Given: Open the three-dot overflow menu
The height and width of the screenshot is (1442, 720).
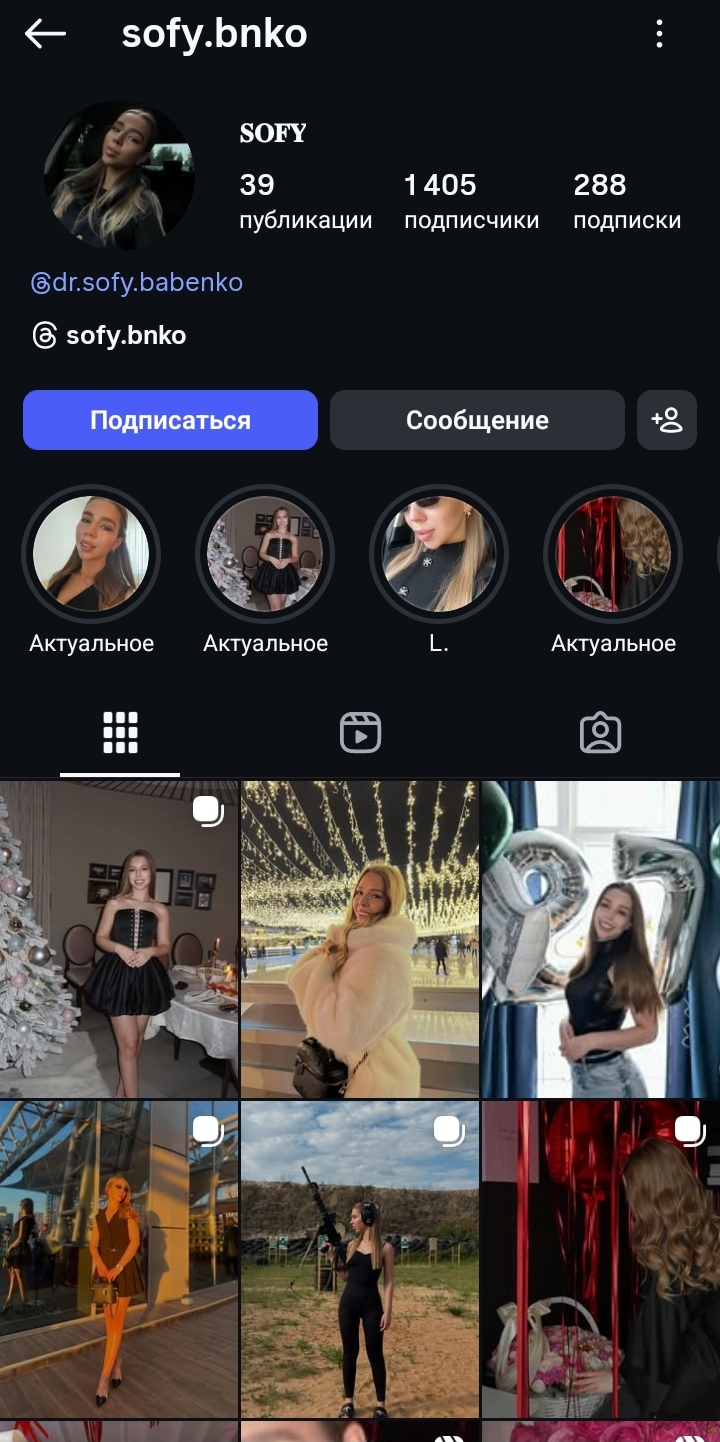Looking at the screenshot, I should 659,34.
